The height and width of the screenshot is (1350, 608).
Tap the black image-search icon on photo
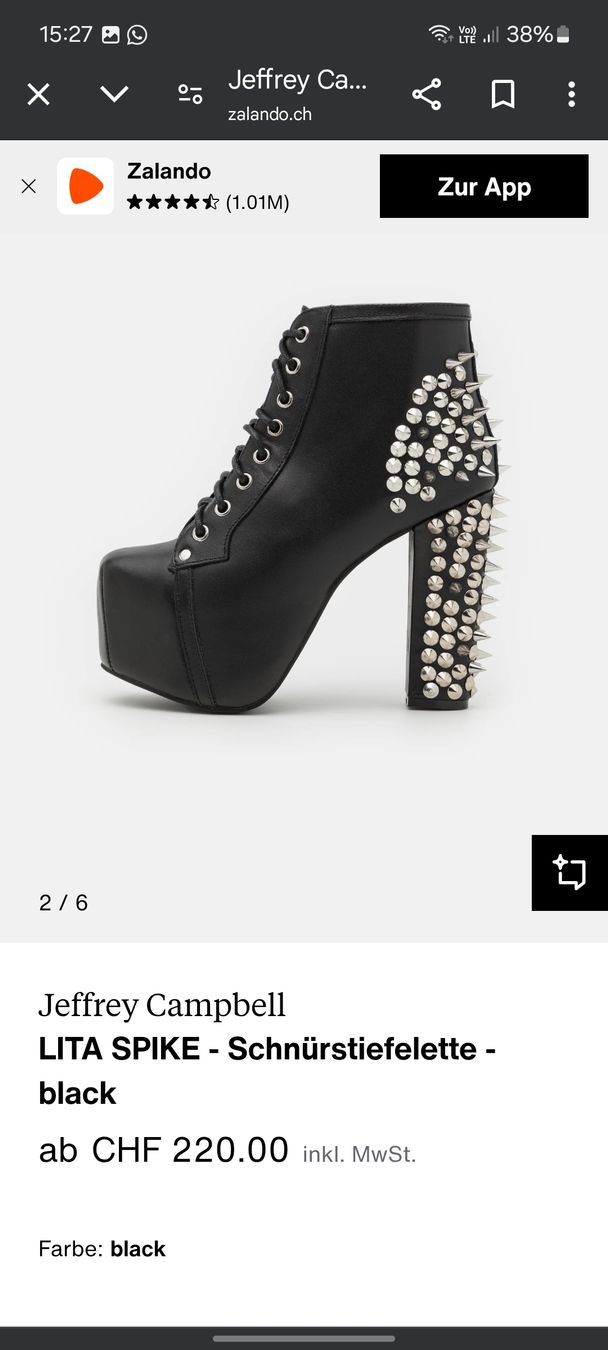point(570,872)
